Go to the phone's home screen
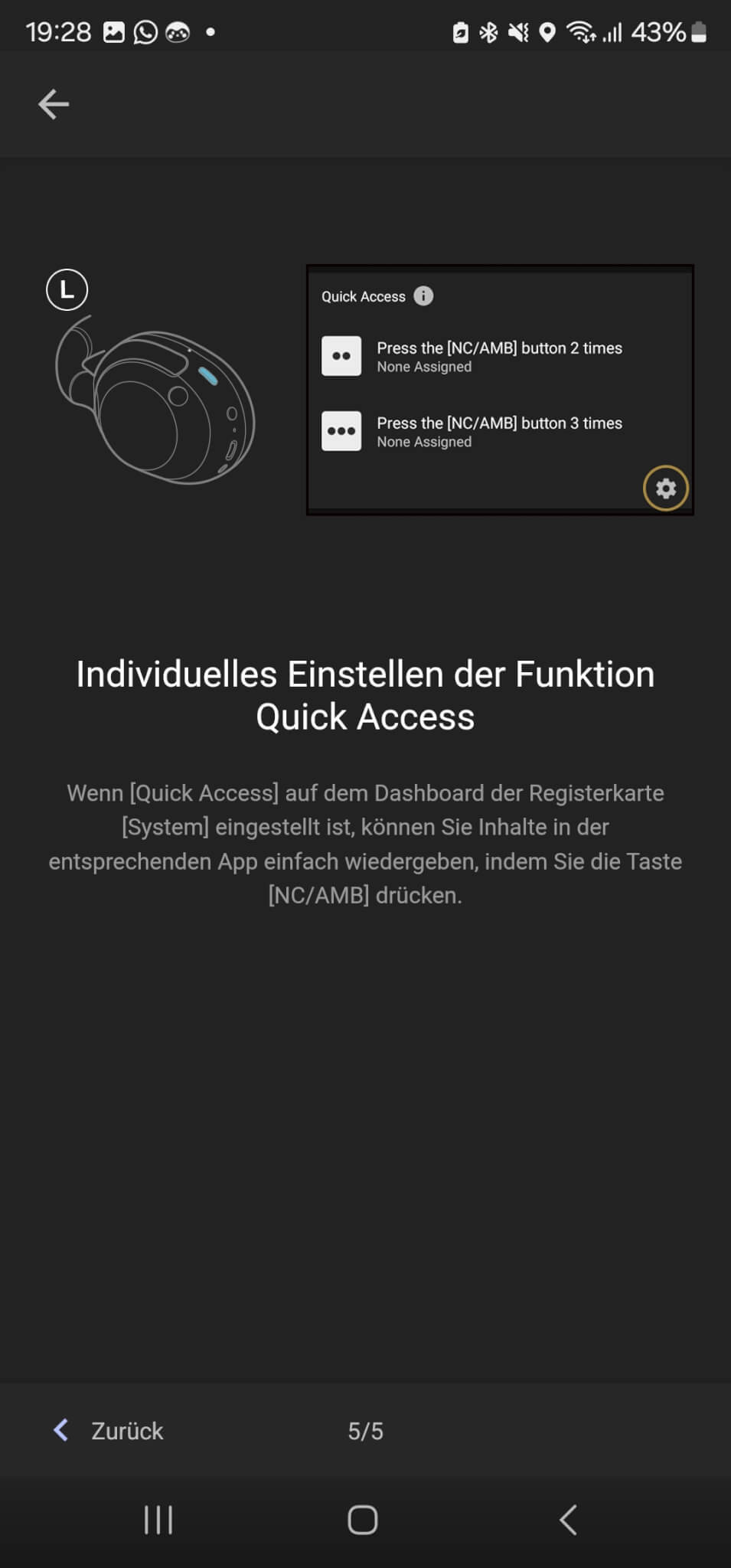 pyautogui.click(x=363, y=1520)
